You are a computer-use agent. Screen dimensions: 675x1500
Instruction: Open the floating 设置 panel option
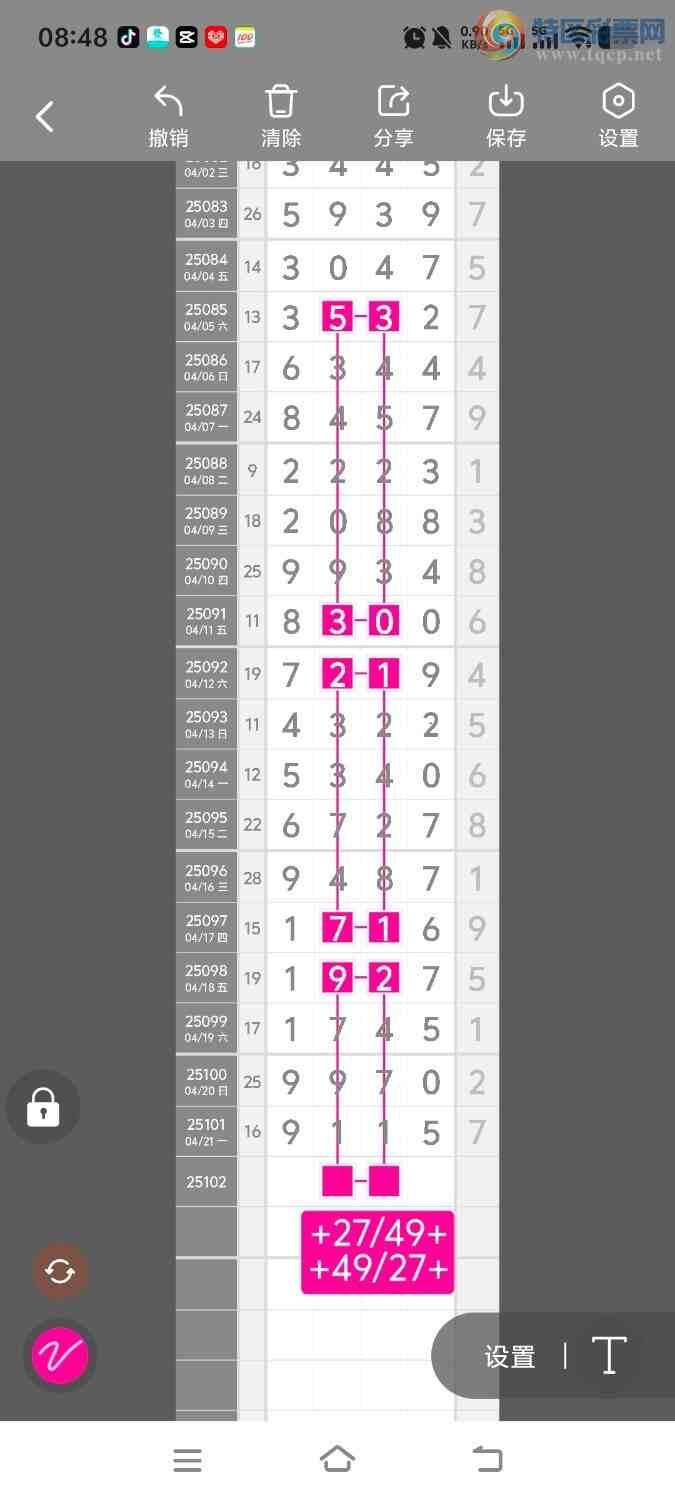coord(510,1357)
